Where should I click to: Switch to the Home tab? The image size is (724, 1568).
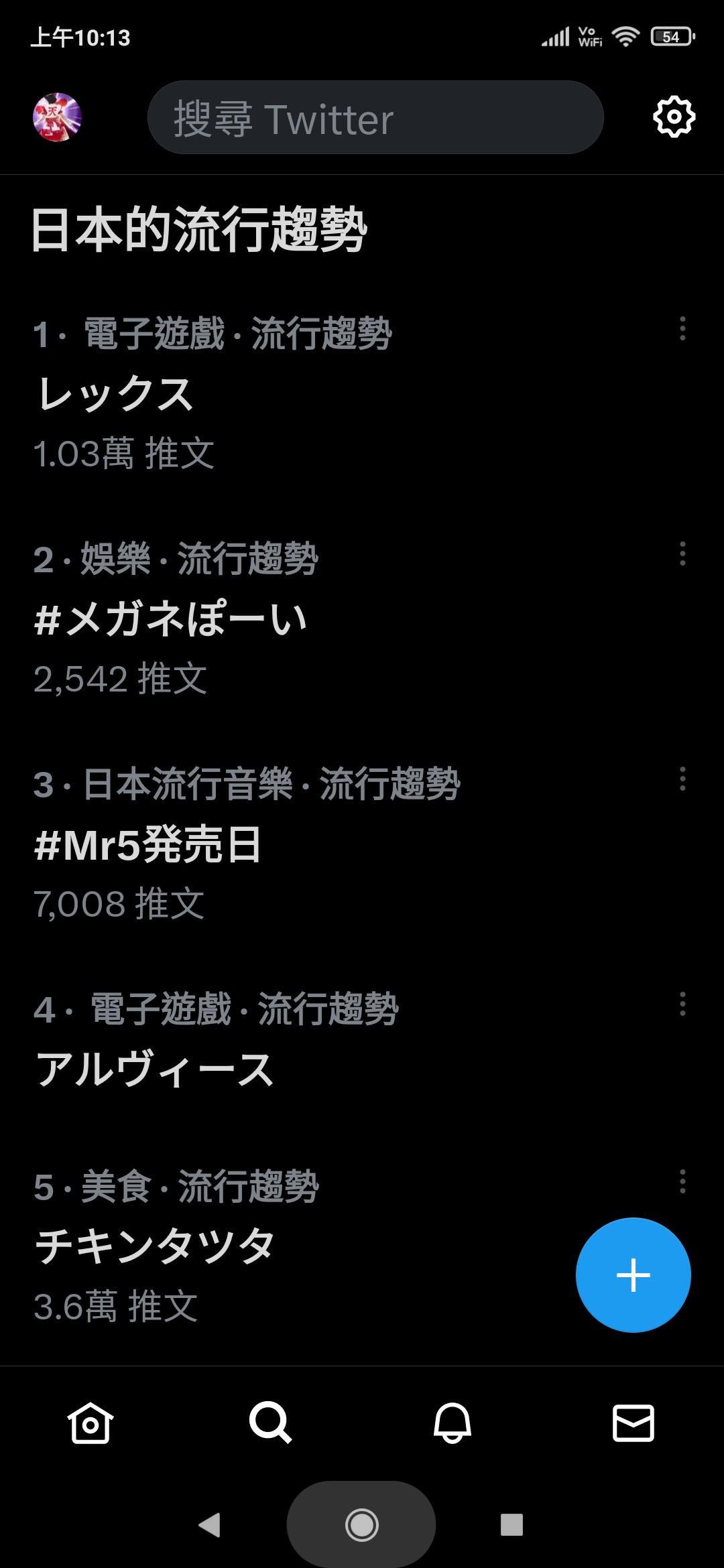pos(90,1422)
